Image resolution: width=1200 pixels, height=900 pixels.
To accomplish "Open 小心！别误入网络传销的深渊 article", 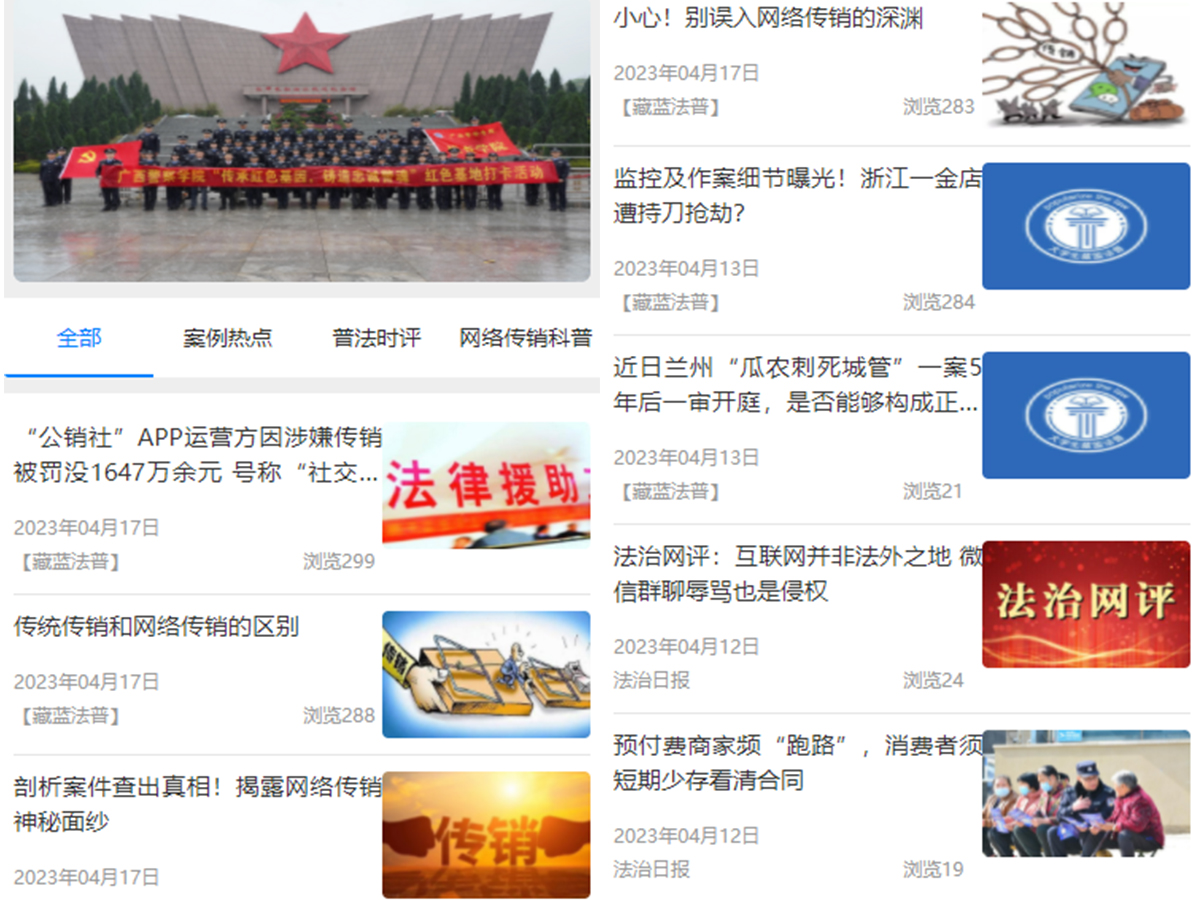I will coord(767,18).
